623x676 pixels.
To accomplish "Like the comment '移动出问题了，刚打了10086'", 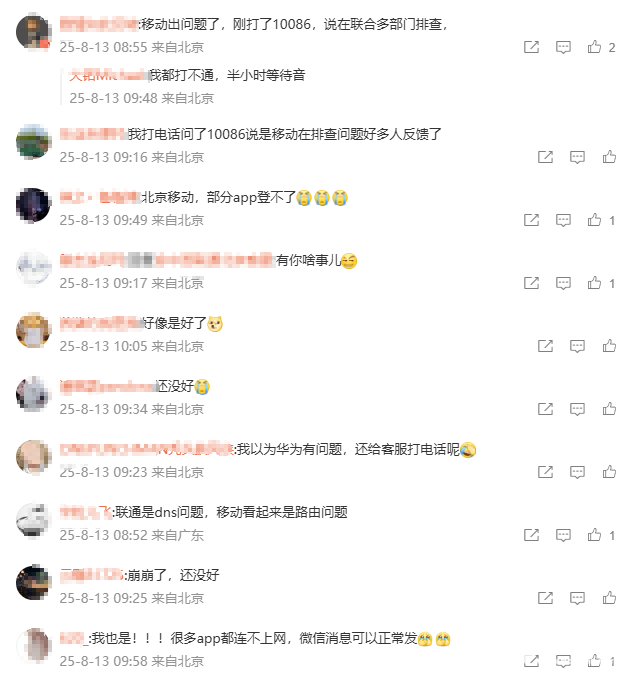I will click(595, 47).
